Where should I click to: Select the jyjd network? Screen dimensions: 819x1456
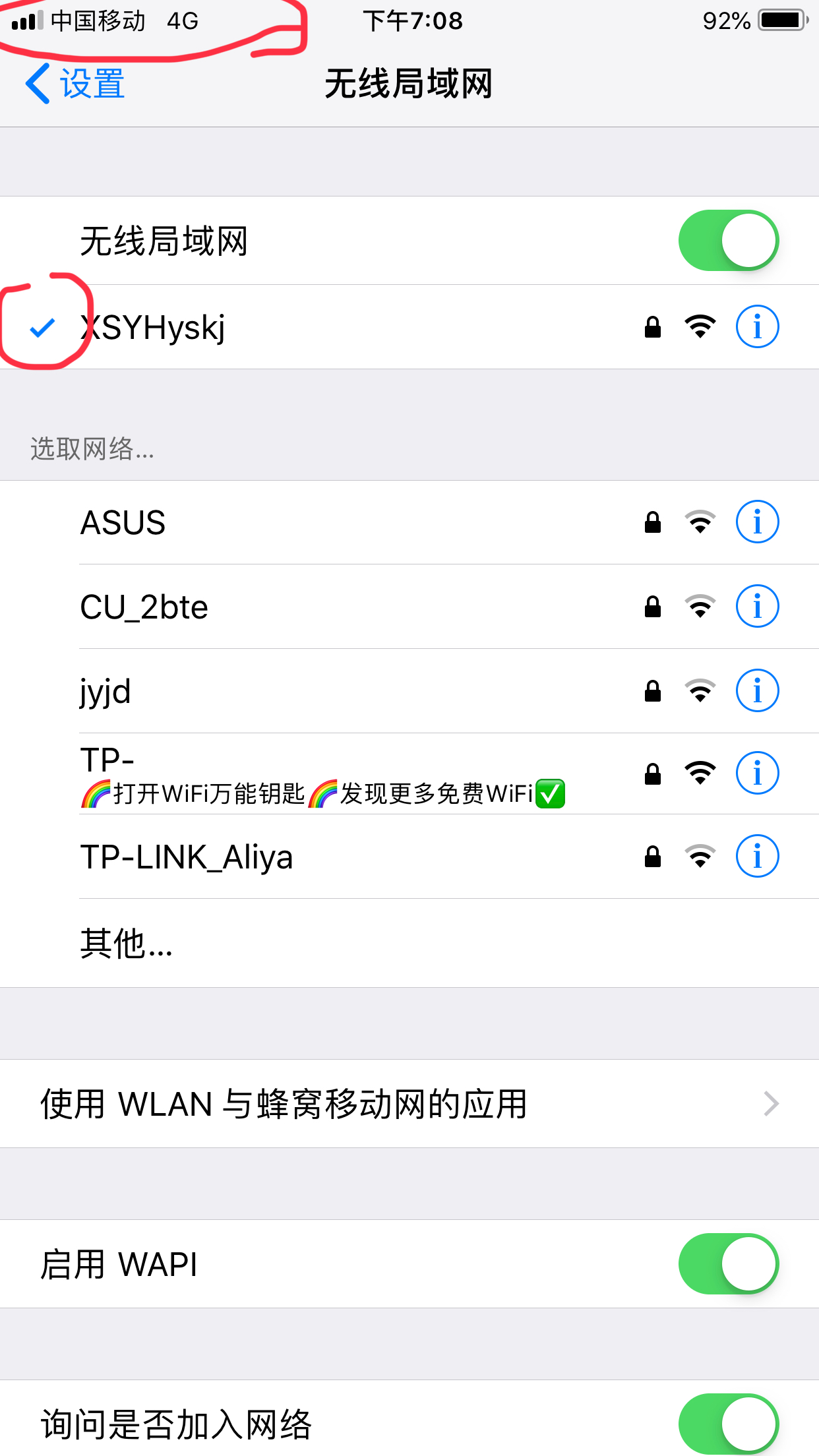tap(330, 691)
